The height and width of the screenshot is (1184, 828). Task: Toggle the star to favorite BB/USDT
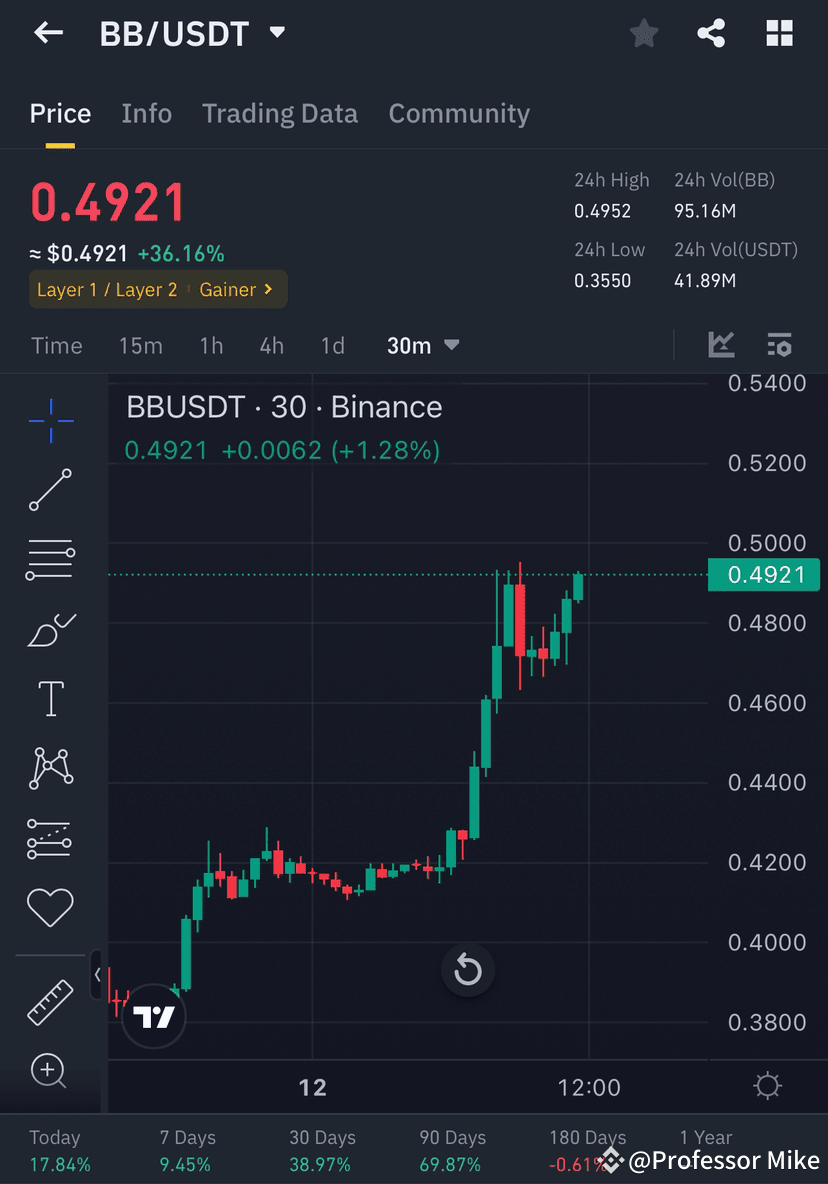tap(643, 33)
